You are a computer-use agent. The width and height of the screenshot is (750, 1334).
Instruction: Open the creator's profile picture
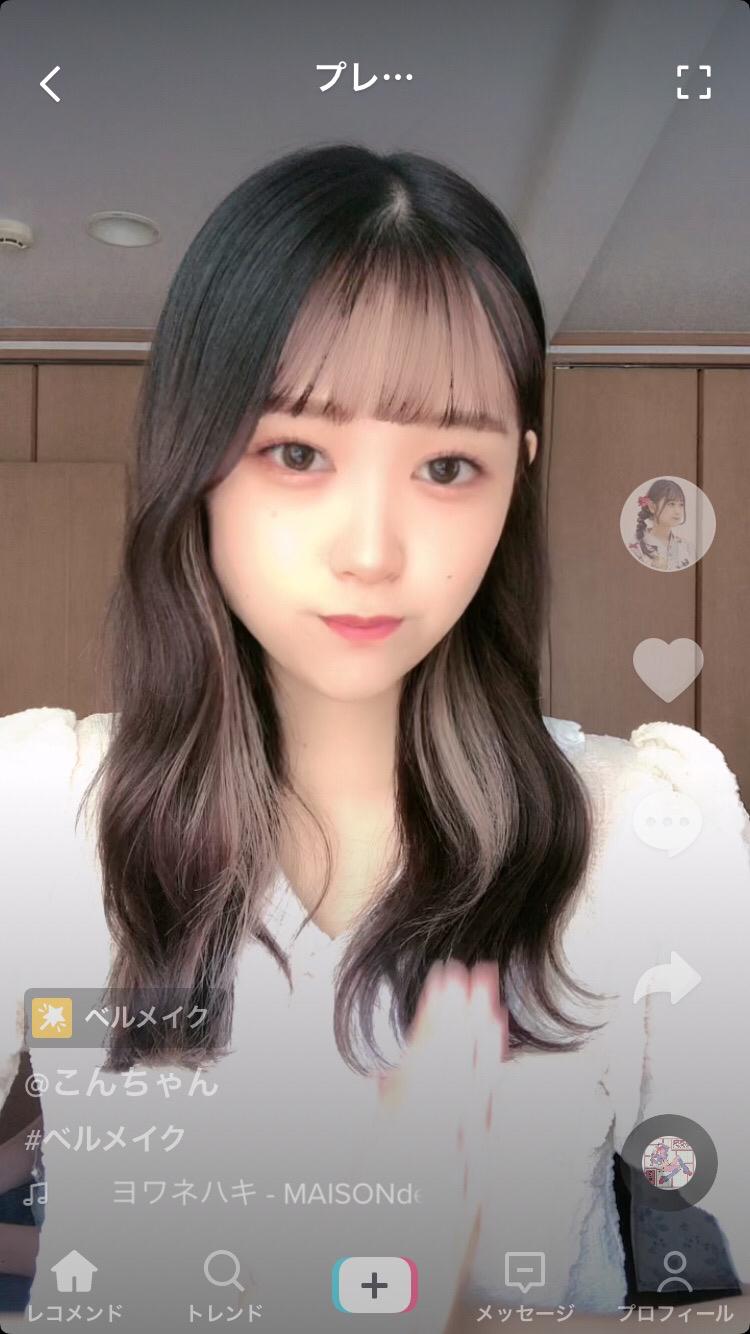[667, 523]
